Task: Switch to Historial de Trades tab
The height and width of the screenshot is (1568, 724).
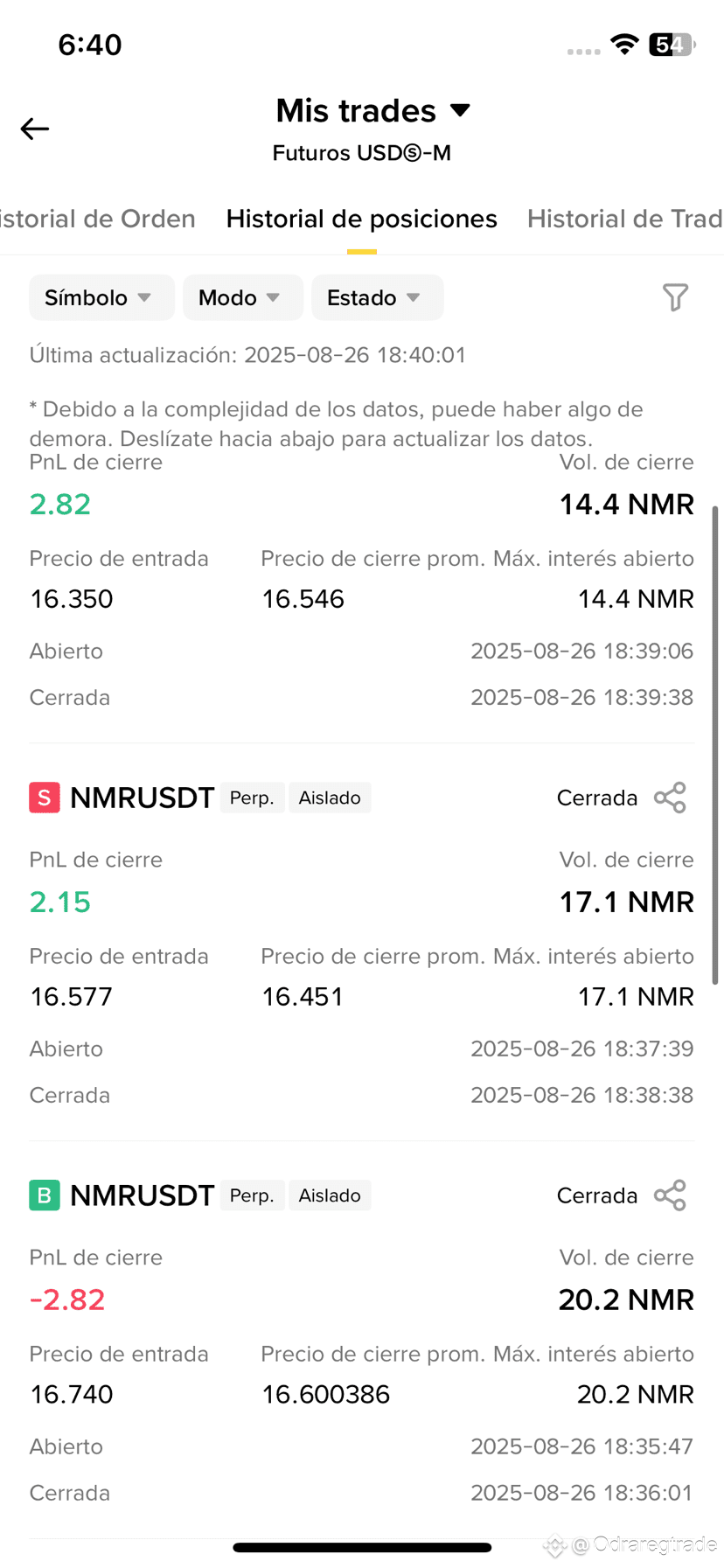Action: [x=625, y=219]
